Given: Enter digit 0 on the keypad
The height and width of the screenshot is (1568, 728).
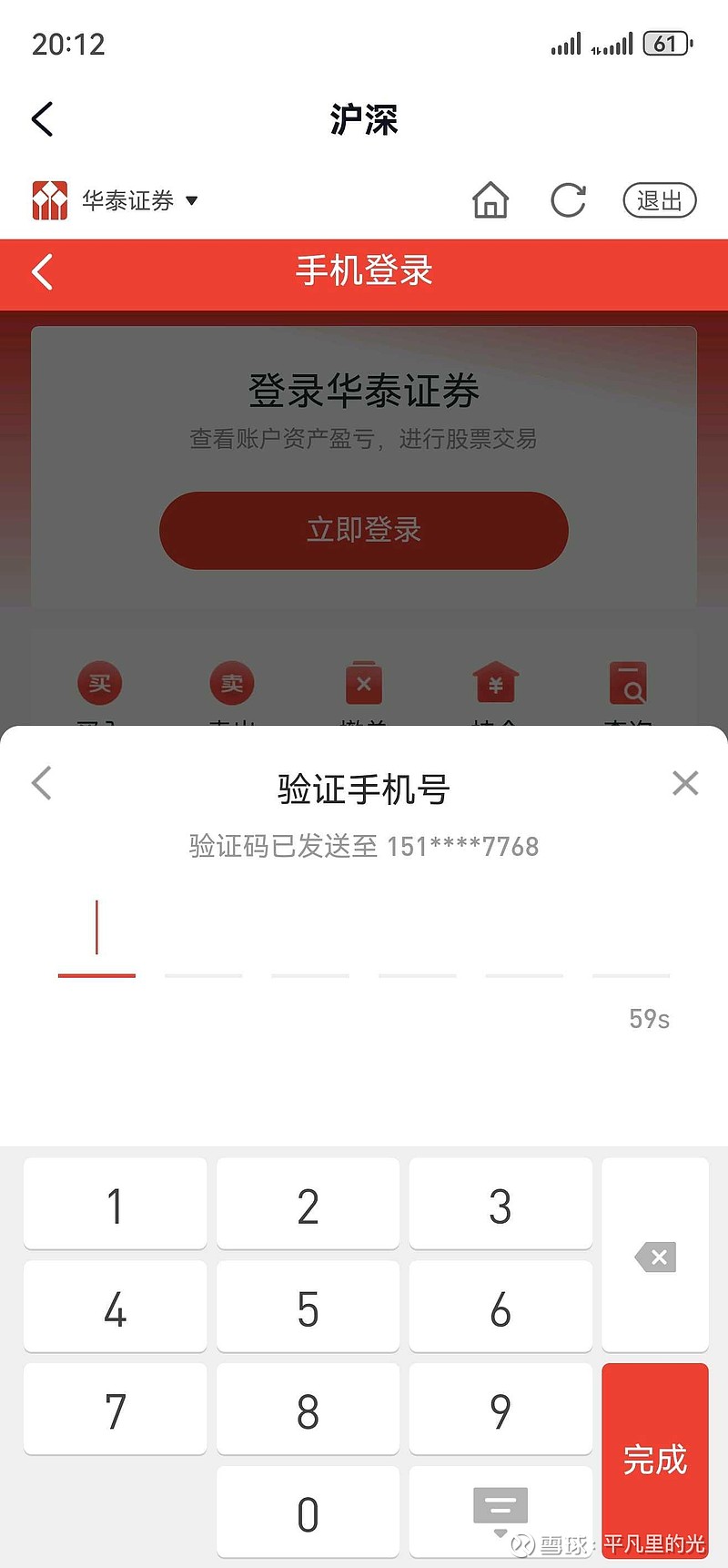Looking at the screenshot, I should click(308, 1513).
